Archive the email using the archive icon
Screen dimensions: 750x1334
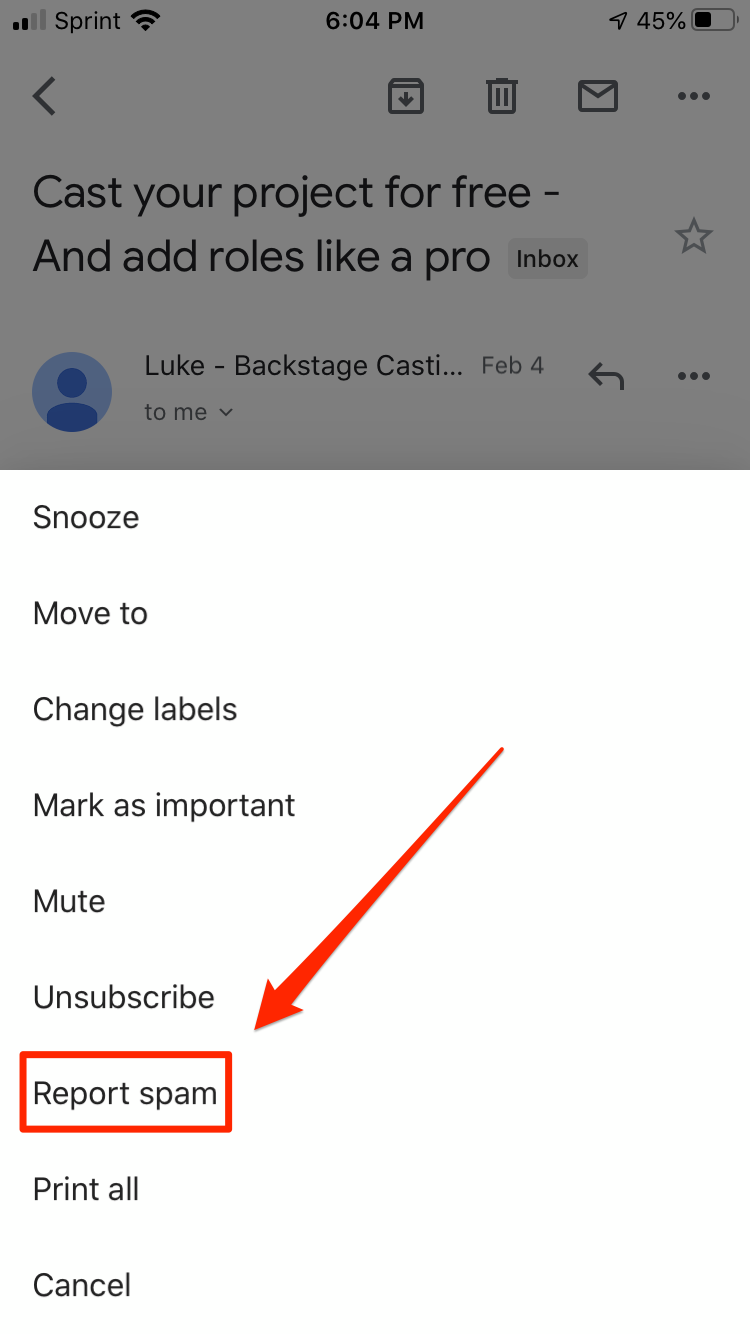(405, 96)
